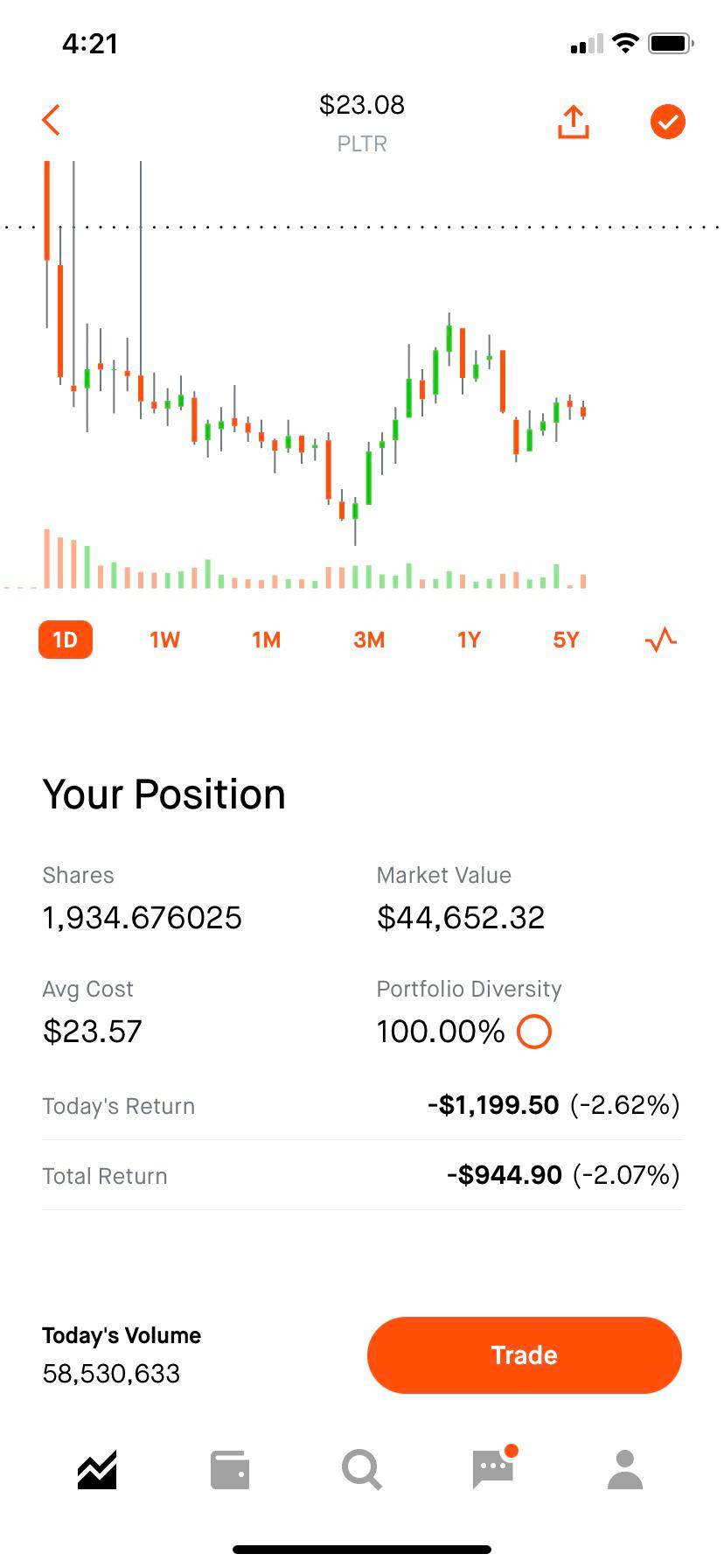
Task: Tap the search magnifier icon
Action: [x=362, y=1469]
